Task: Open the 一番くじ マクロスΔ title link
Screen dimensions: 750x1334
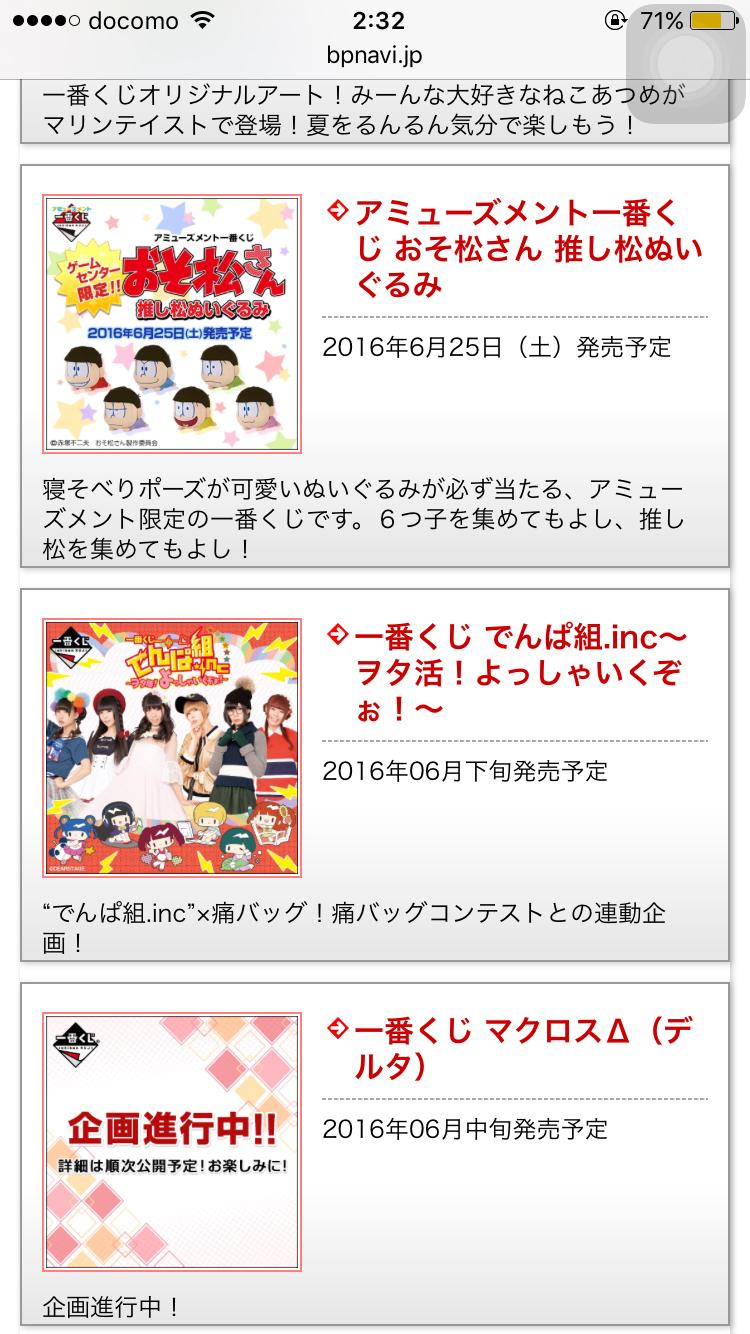Action: coord(517,1048)
